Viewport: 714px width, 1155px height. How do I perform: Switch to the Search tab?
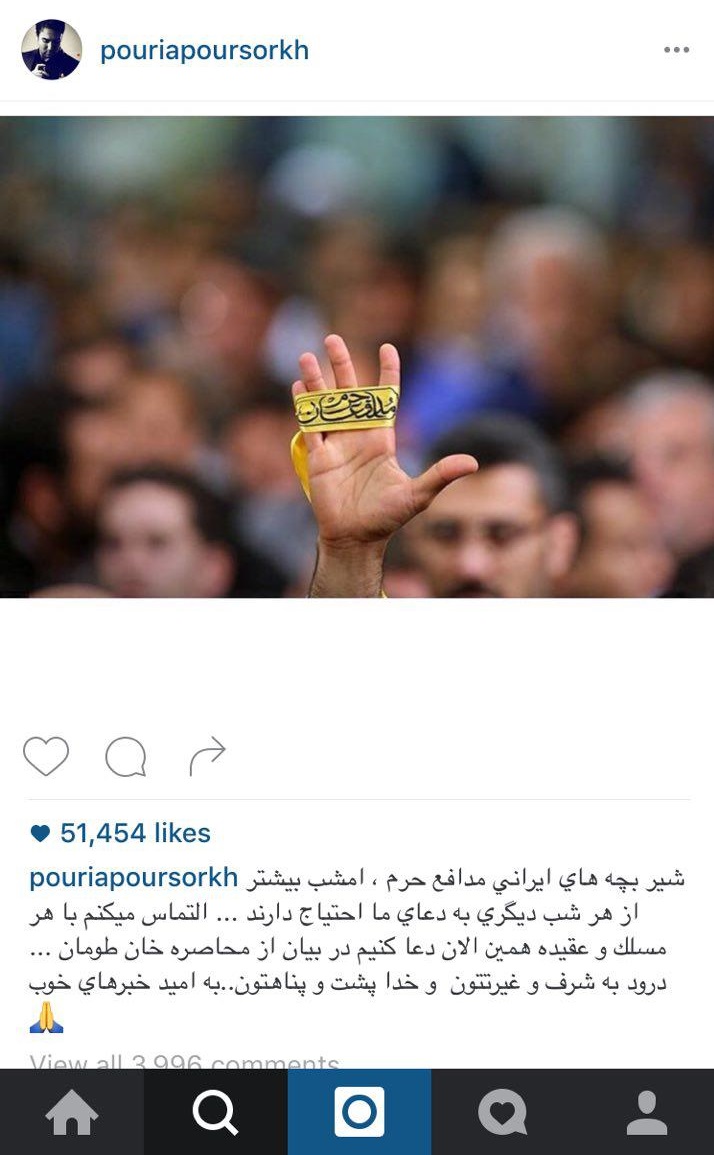click(x=215, y=1112)
